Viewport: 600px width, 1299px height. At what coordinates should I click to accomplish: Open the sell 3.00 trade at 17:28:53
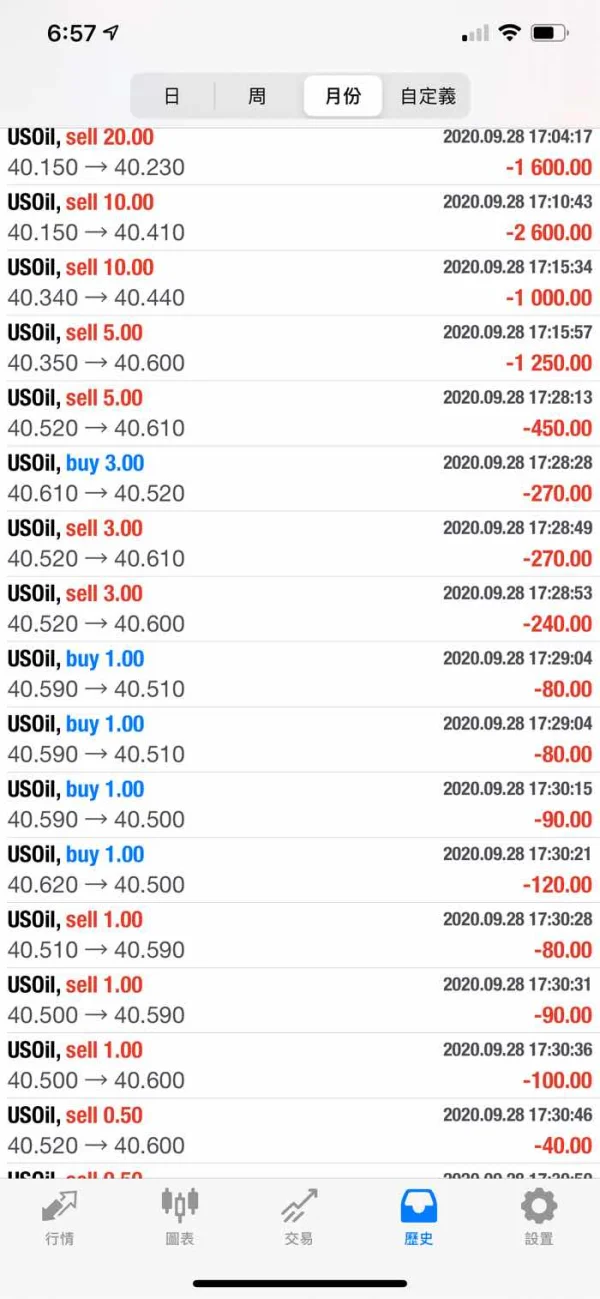coord(299,609)
